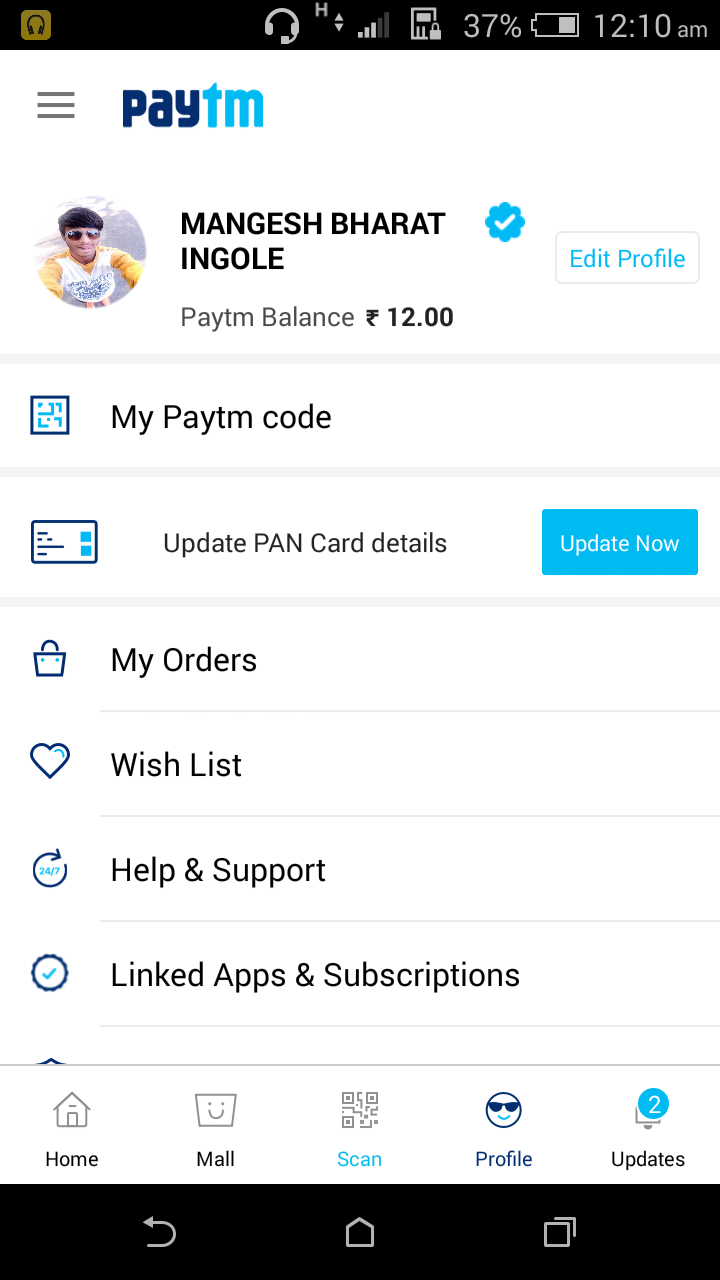Tap the system back button
Image resolution: width=720 pixels, height=1280 pixels.
(159, 1232)
